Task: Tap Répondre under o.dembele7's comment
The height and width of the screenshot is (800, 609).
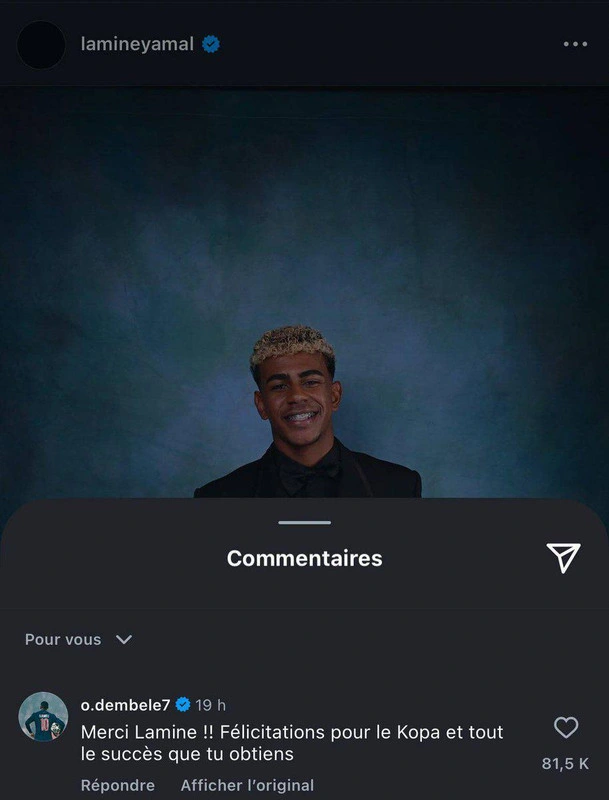Action: pyautogui.click(x=117, y=785)
